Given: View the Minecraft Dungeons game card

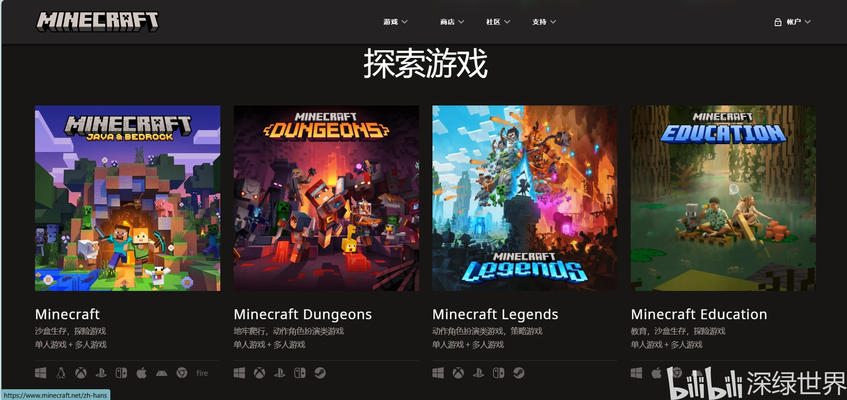Looking at the screenshot, I should 326,198.
